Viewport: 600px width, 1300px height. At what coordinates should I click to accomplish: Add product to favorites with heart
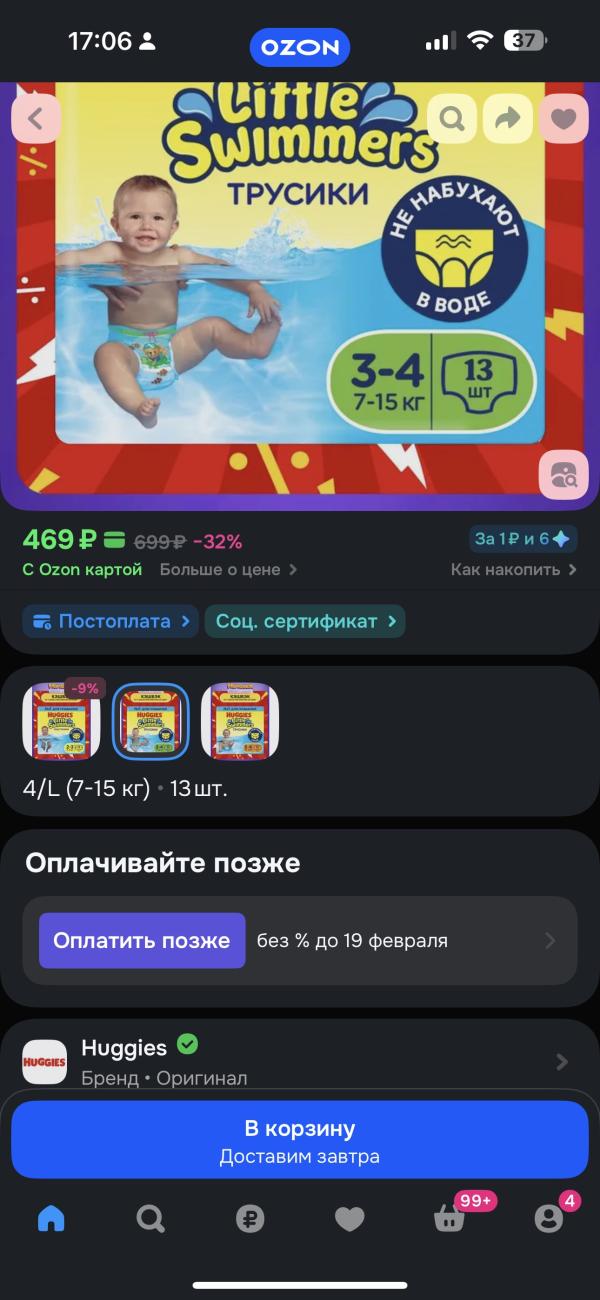tap(564, 119)
